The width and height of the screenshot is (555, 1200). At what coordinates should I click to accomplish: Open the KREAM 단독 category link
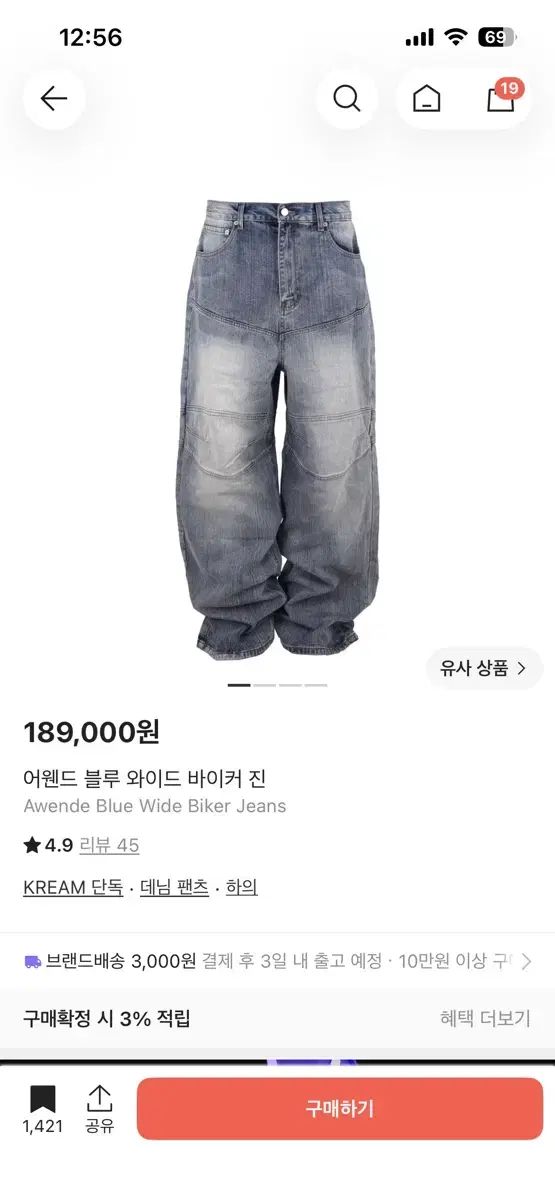(73, 887)
